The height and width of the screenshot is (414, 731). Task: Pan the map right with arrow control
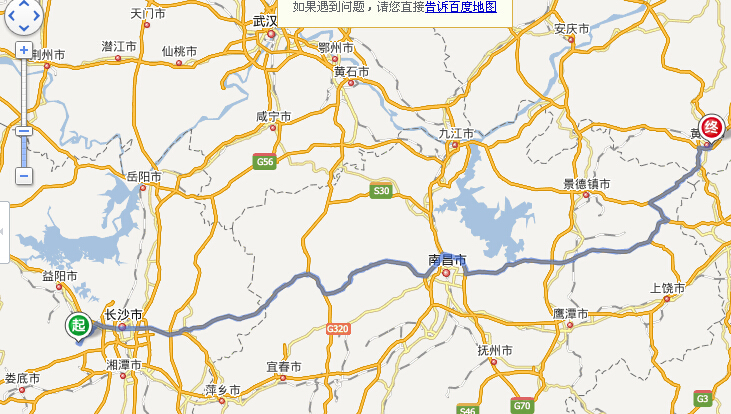point(37,13)
